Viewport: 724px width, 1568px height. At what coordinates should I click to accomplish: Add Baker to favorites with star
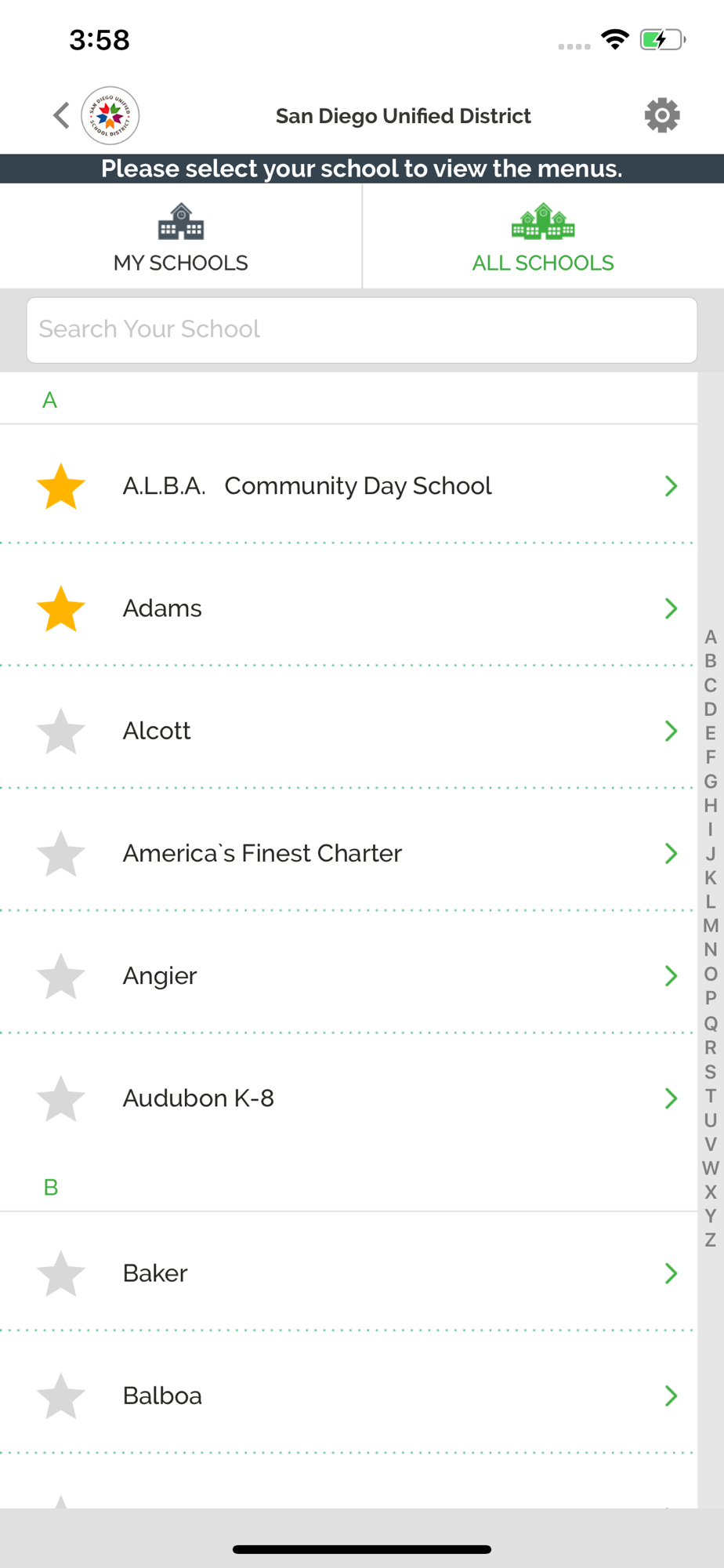pos(61,1274)
